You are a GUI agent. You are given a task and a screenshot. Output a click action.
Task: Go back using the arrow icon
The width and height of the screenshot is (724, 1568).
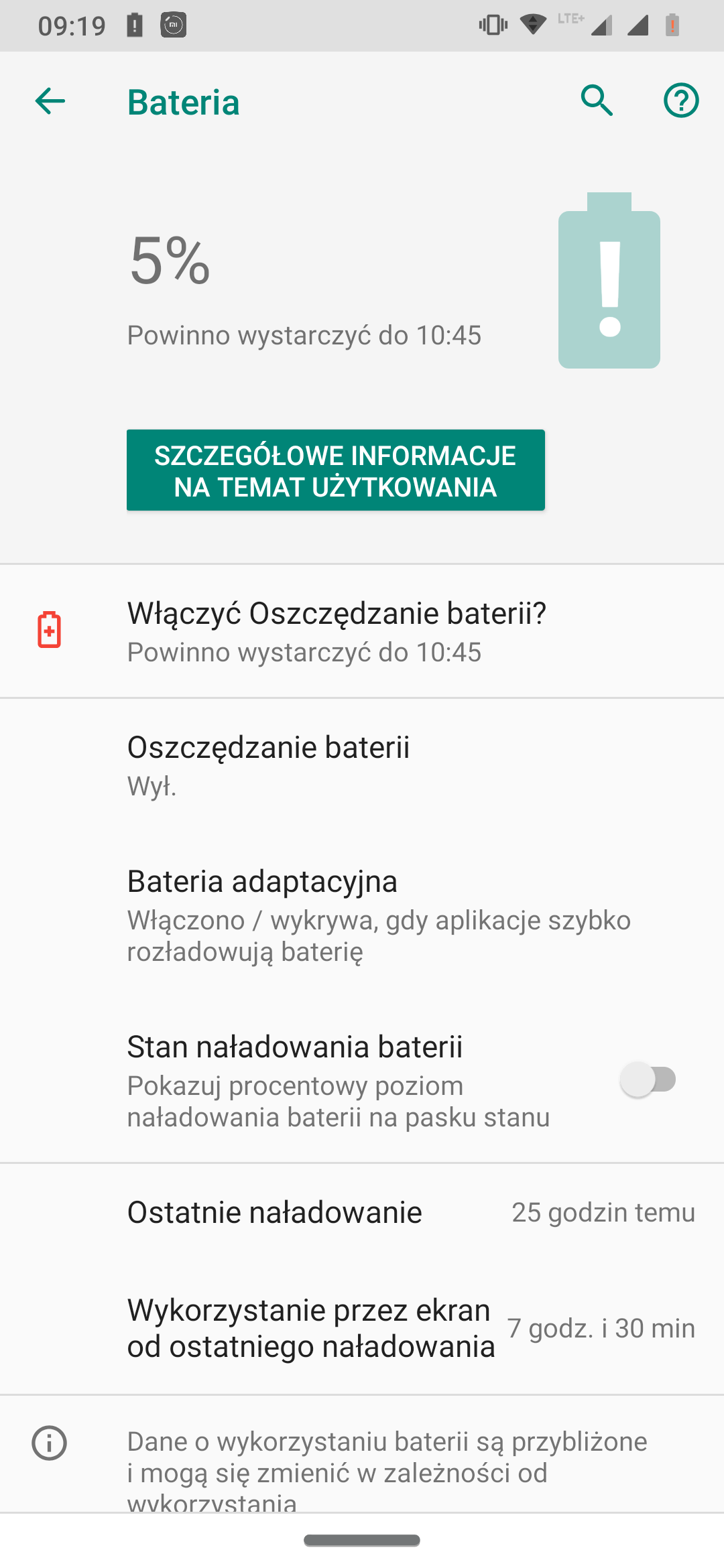(50, 102)
